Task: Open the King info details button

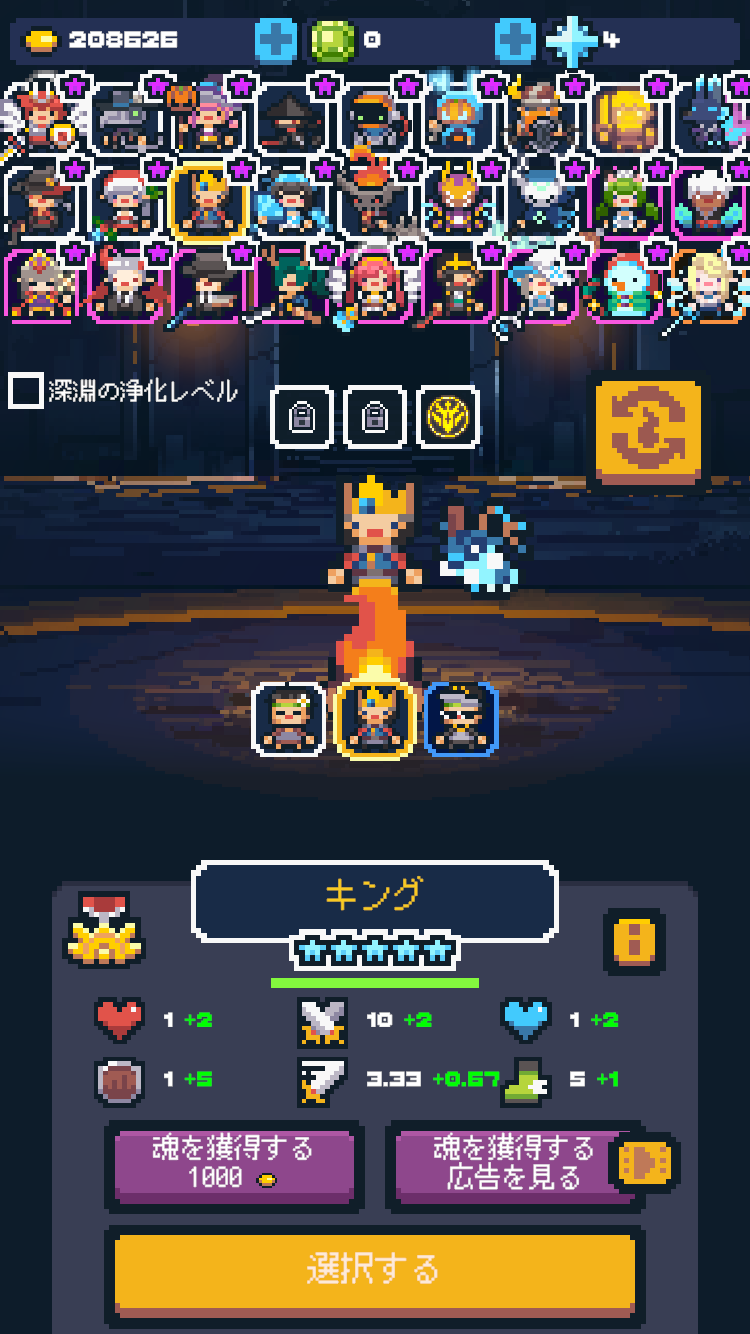Action: [x=633, y=940]
